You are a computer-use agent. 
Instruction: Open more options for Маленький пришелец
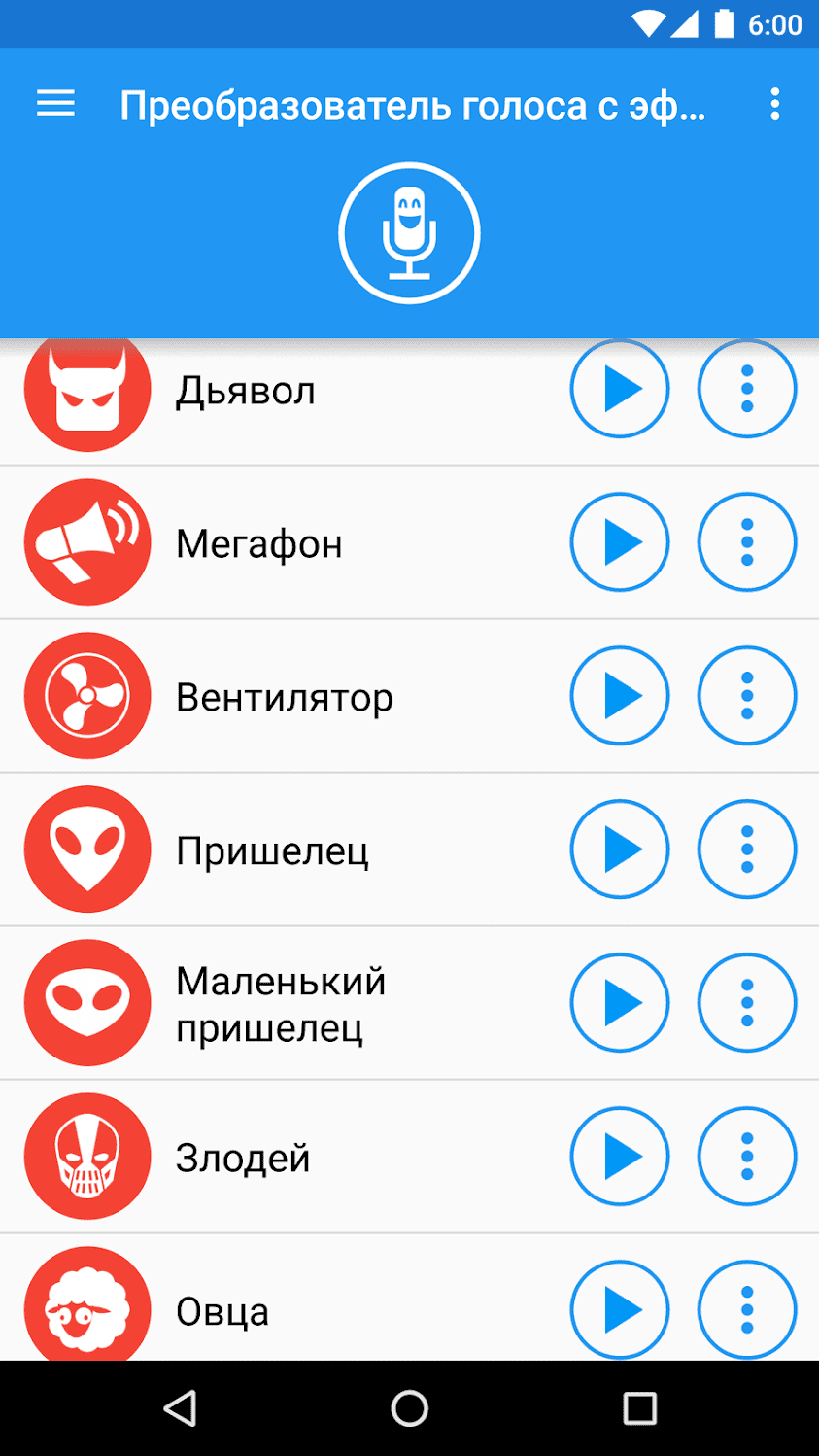pyautogui.click(x=747, y=1003)
